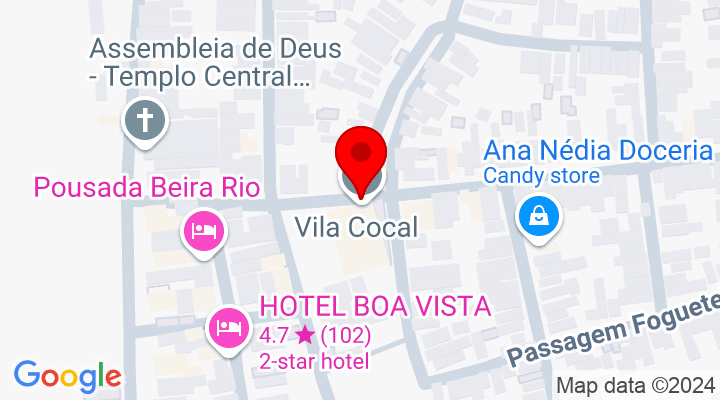The width and height of the screenshot is (720, 400).
Task: Open Pousada Beira Rio lodging marker
Action: click(204, 231)
